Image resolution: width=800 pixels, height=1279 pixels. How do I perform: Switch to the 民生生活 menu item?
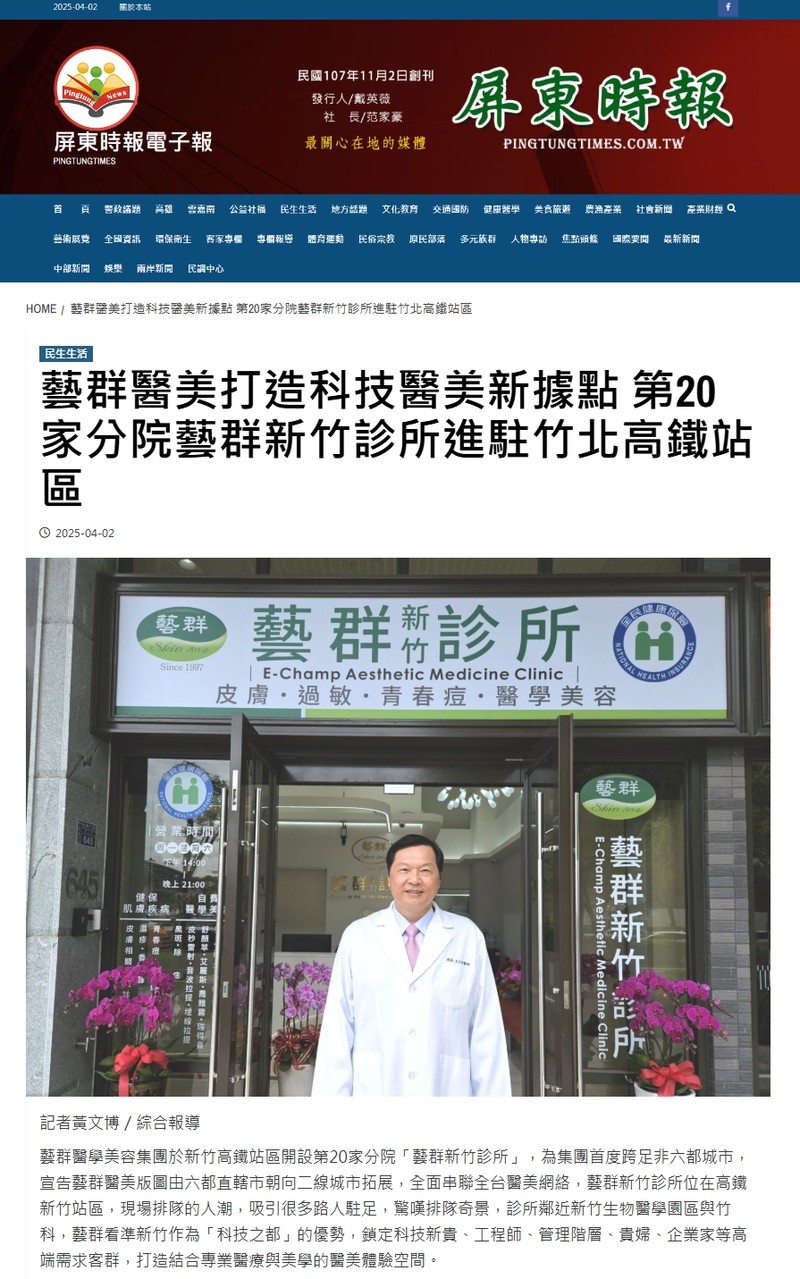298,209
